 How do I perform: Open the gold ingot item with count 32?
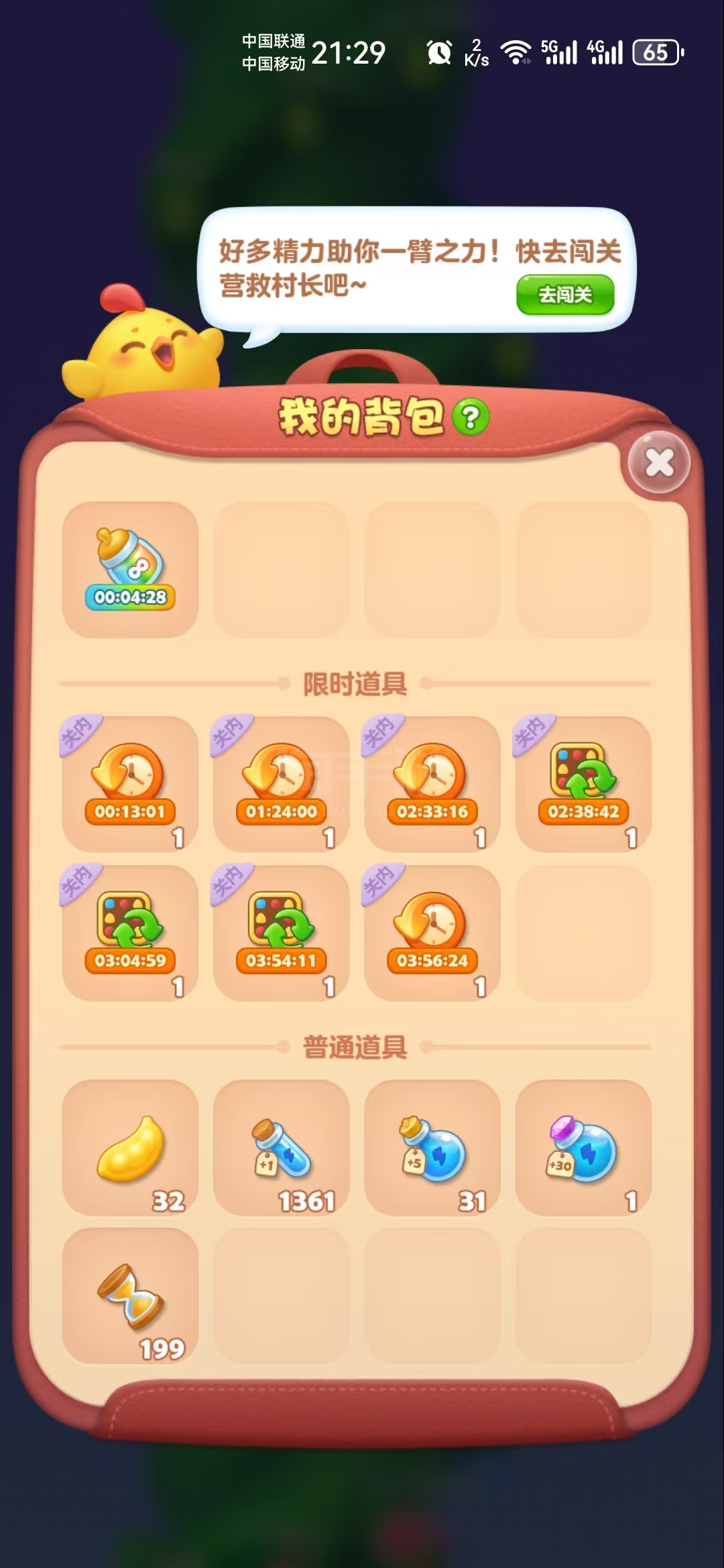130,1147
